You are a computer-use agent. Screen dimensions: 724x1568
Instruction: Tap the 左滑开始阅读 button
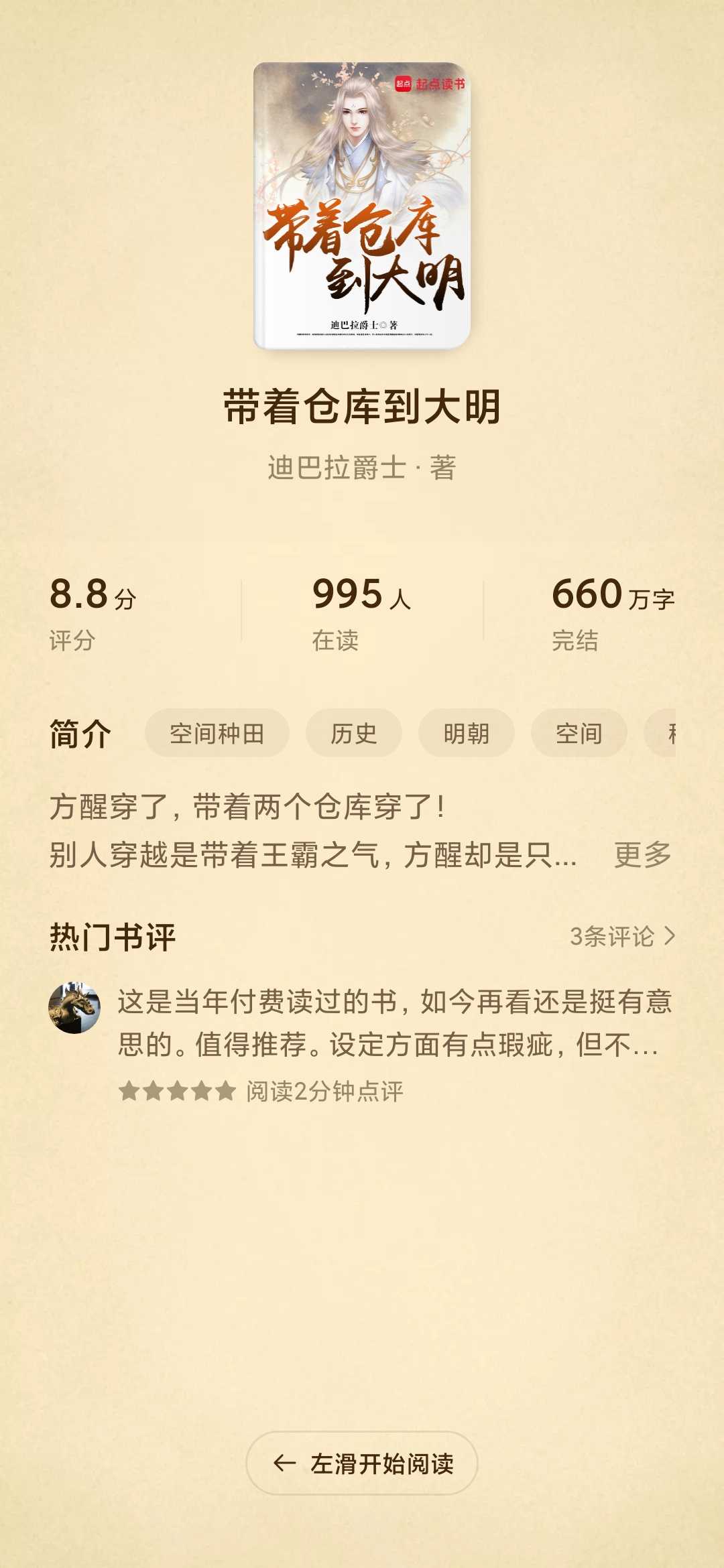pyautogui.click(x=362, y=1463)
